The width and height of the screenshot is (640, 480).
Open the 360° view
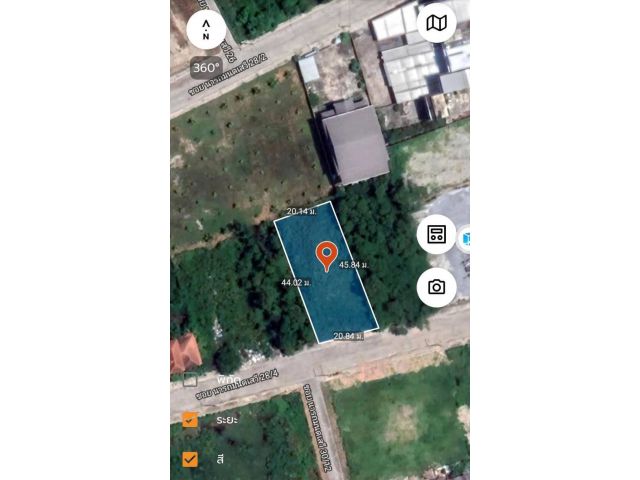click(x=206, y=68)
